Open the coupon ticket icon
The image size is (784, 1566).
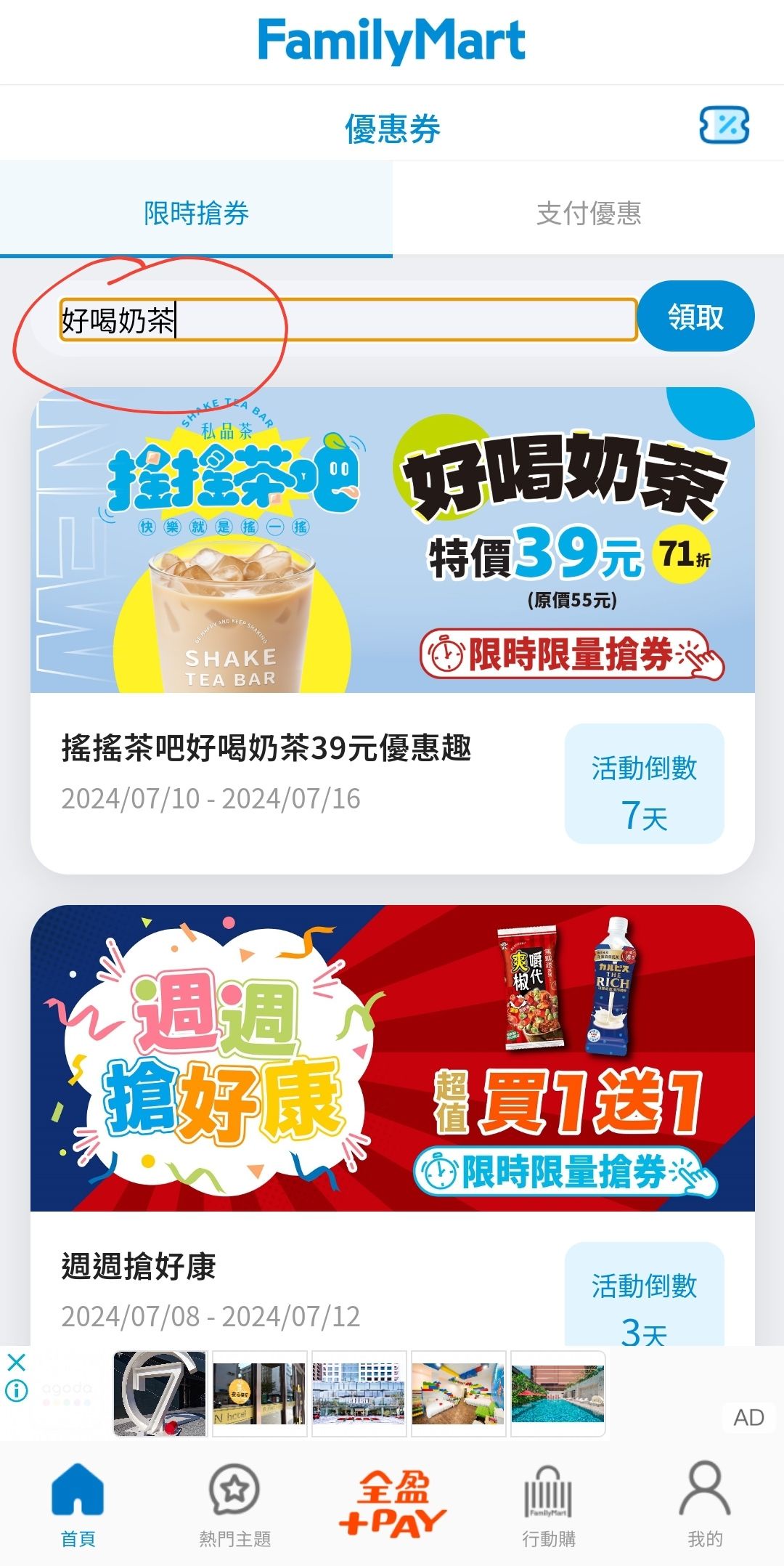pos(724,126)
